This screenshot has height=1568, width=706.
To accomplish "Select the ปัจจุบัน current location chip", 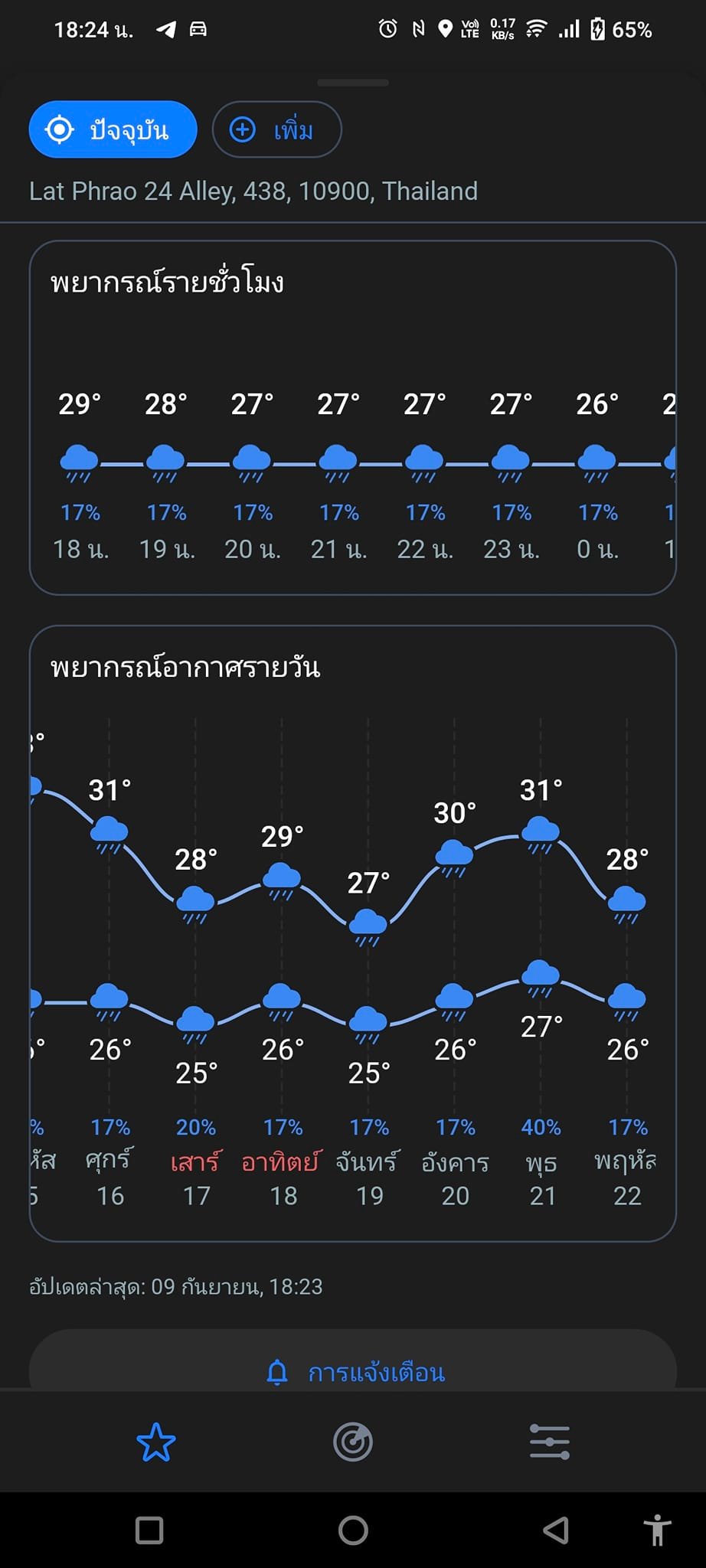I will point(113,129).
